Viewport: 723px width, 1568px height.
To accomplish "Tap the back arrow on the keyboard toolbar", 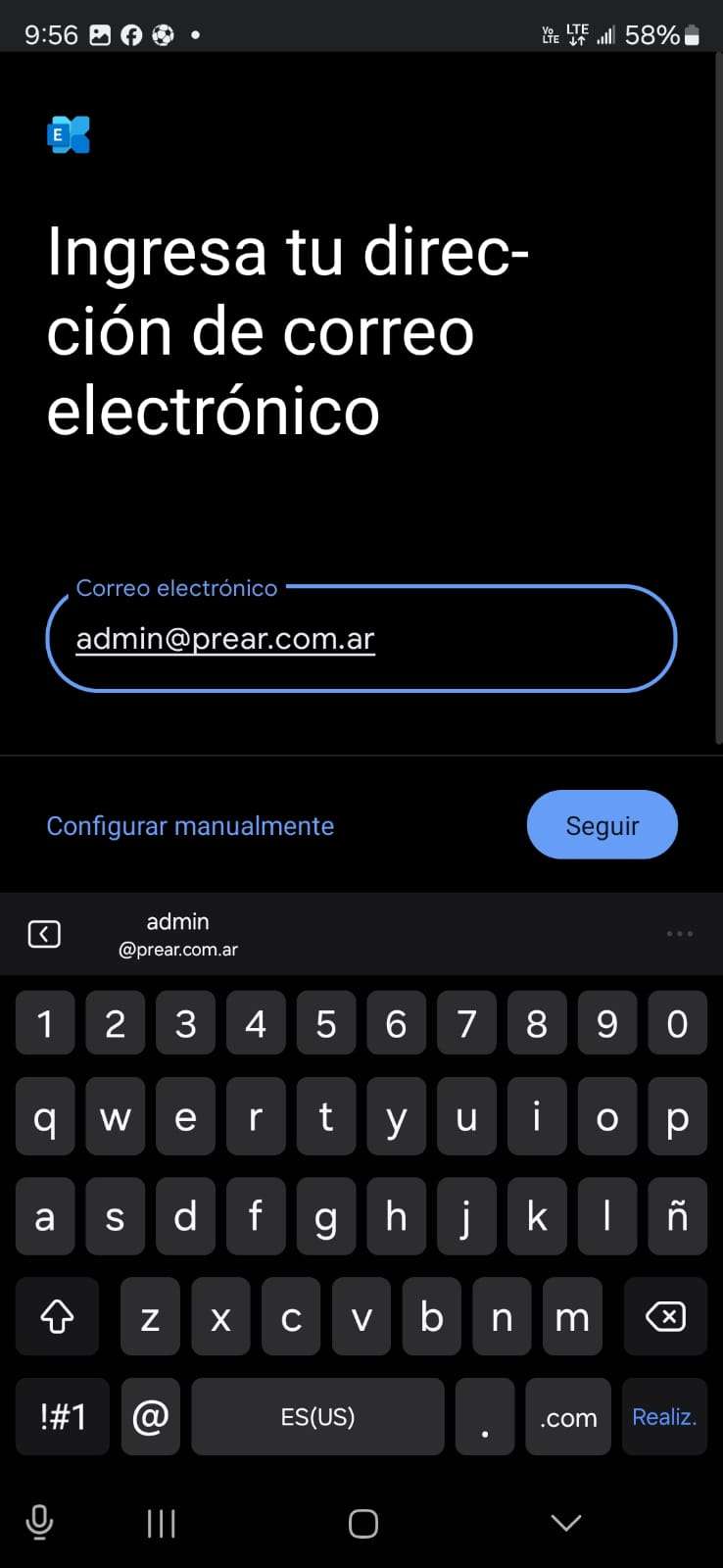I will 44,934.
